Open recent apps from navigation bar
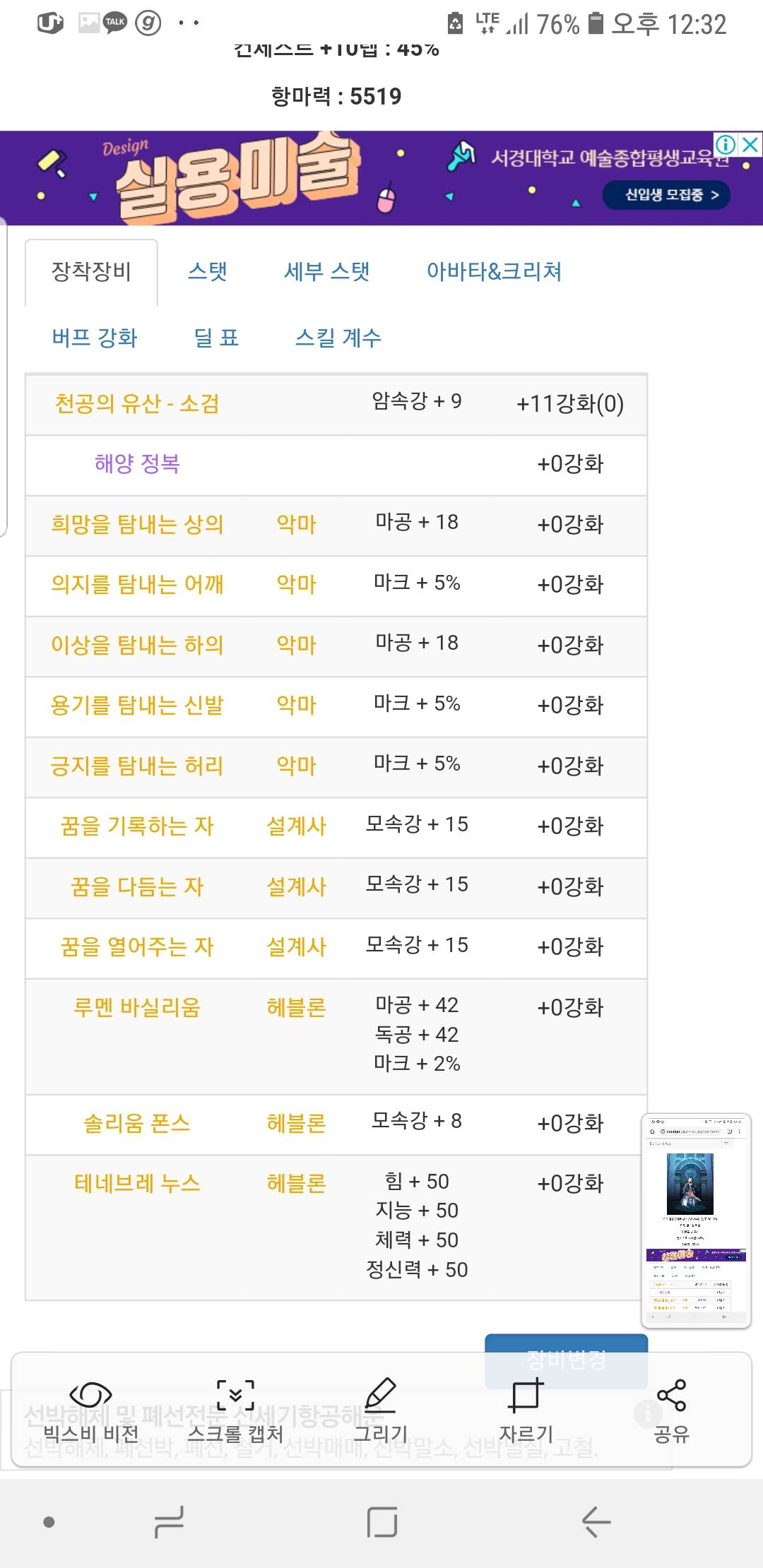This screenshot has width=763, height=1568. tap(169, 1521)
